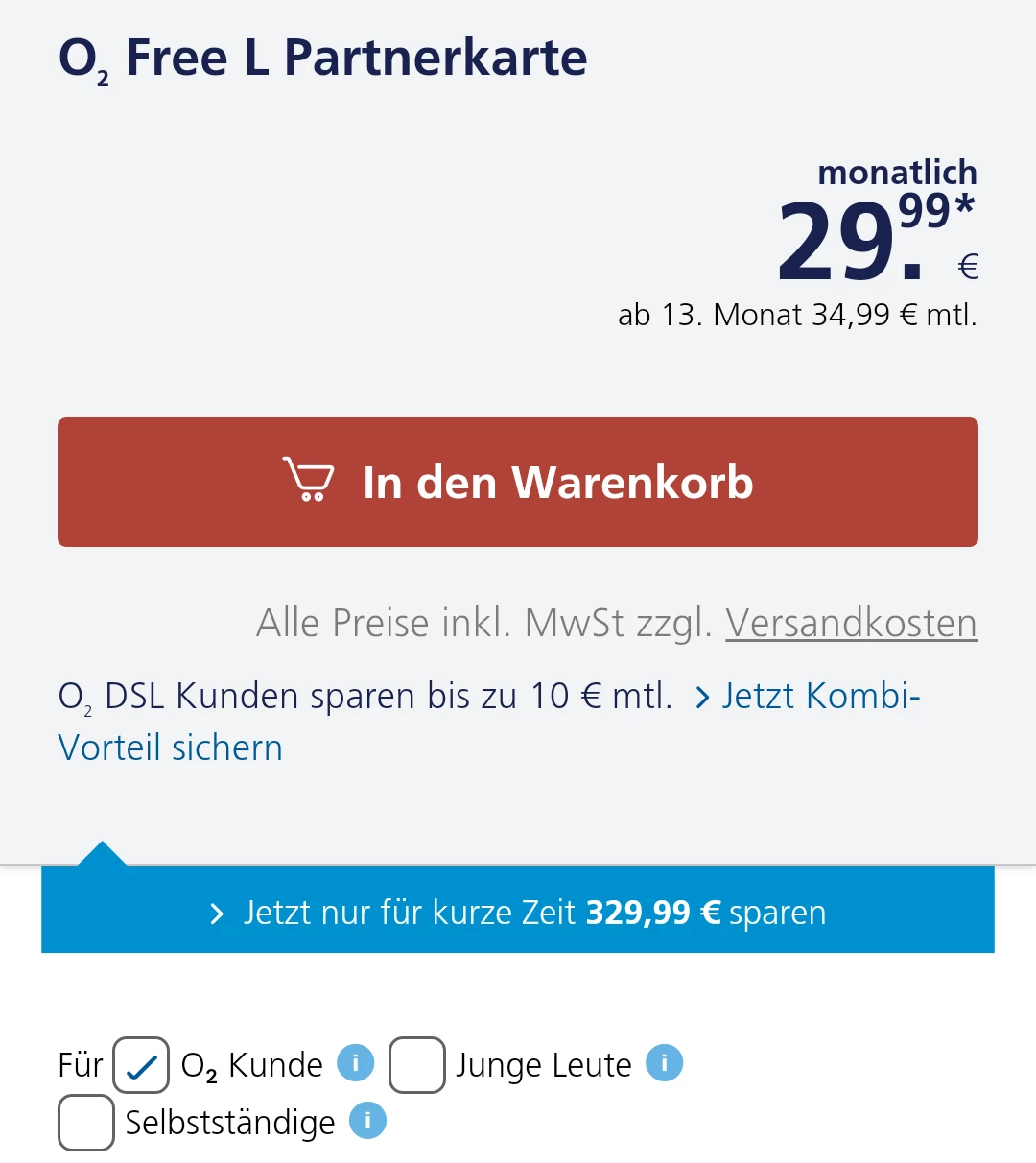Add O2 Free L Partnerkarte to Warenkorb
Screen dimensions: 1036x1163
[518, 482]
